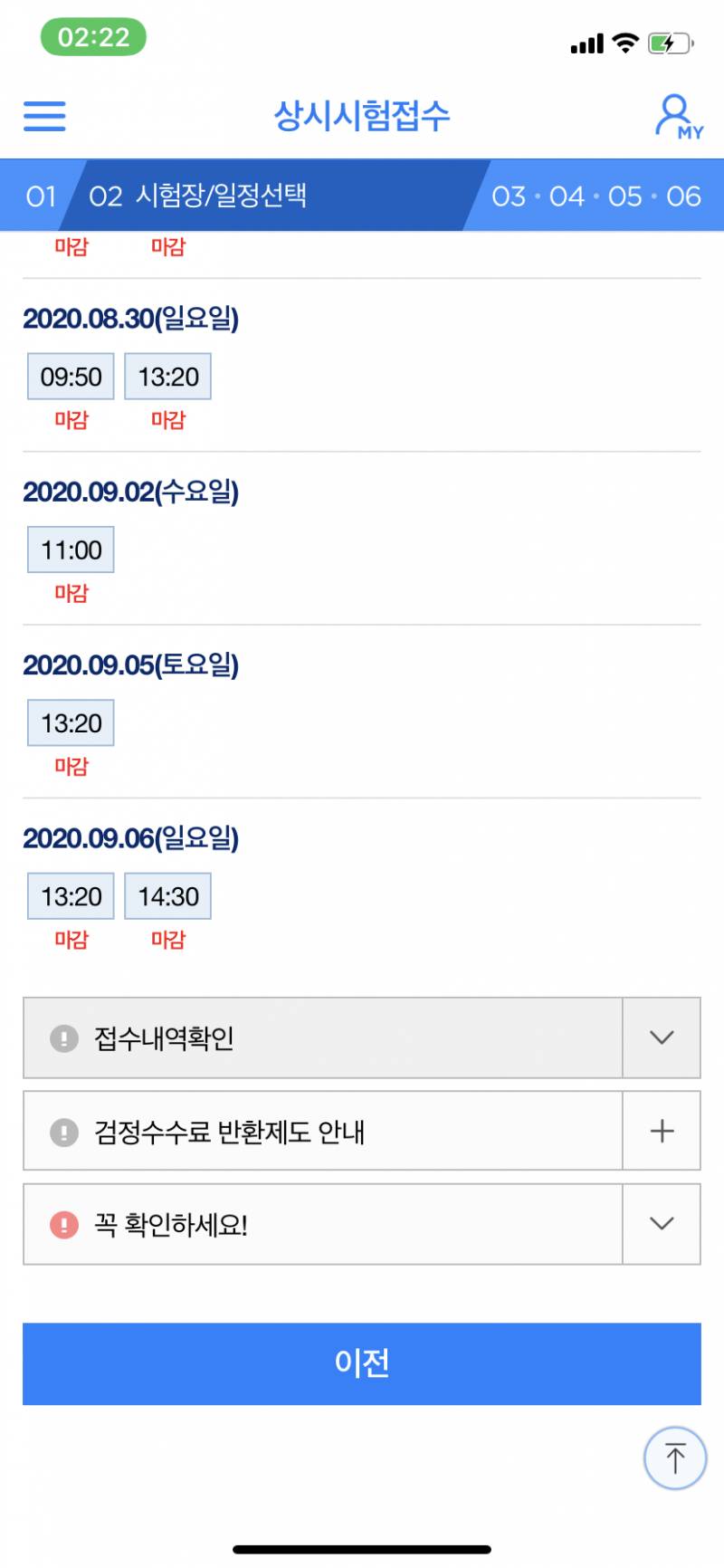This screenshot has width=724, height=1568.
Task: Tap the 마감 label under the 11:00 slot
Action: click(71, 590)
